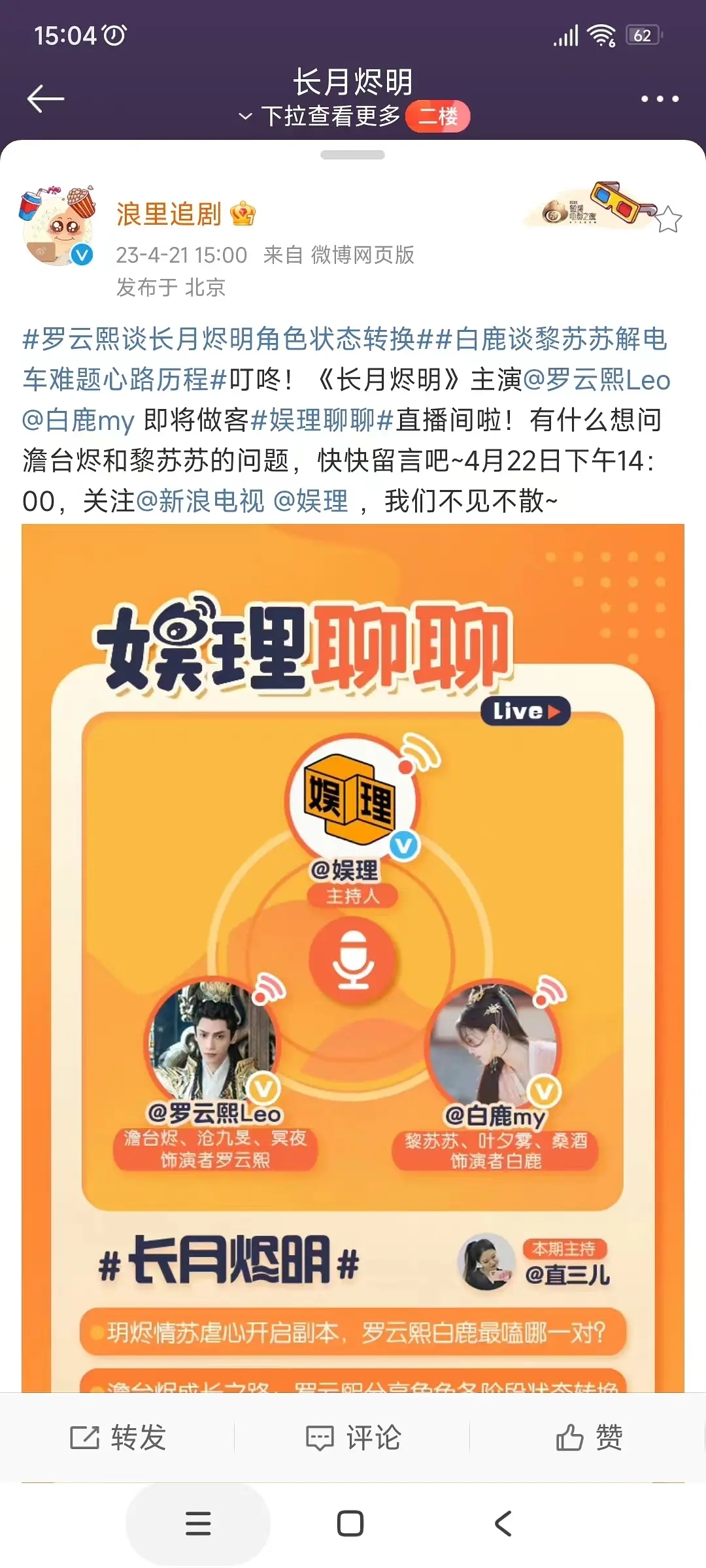Open 浪里追剧 profile avatar

(x=58, y=226)
